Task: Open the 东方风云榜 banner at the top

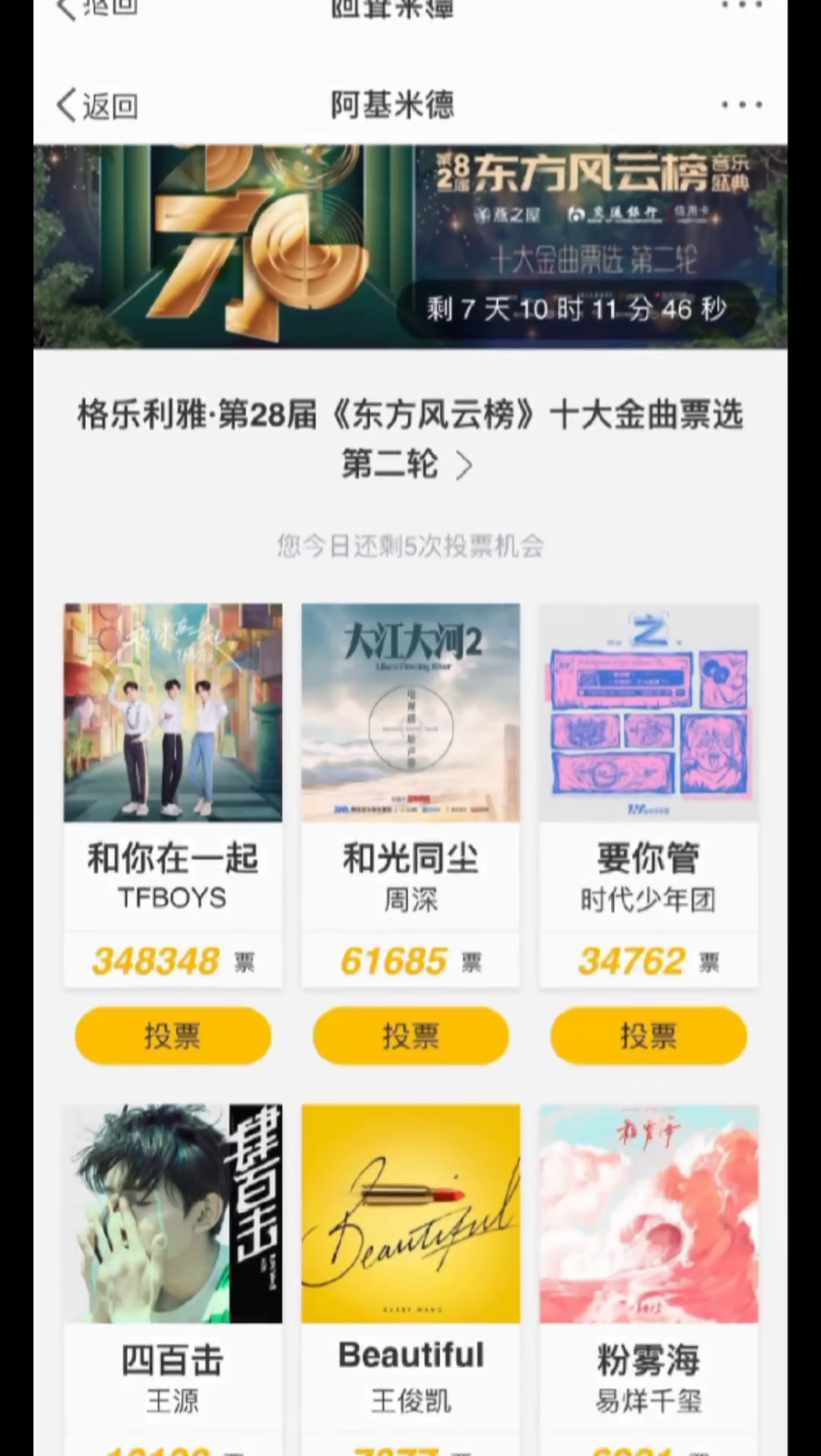Action: pos(410,246)
